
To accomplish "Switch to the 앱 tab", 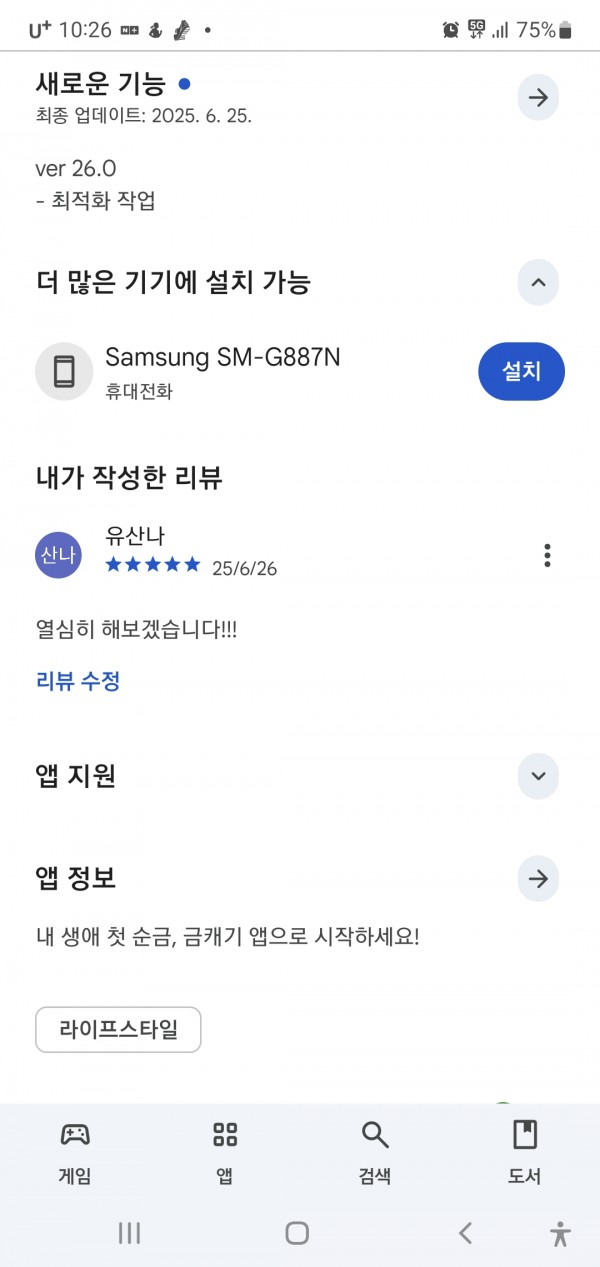I will click(225, 1153).
